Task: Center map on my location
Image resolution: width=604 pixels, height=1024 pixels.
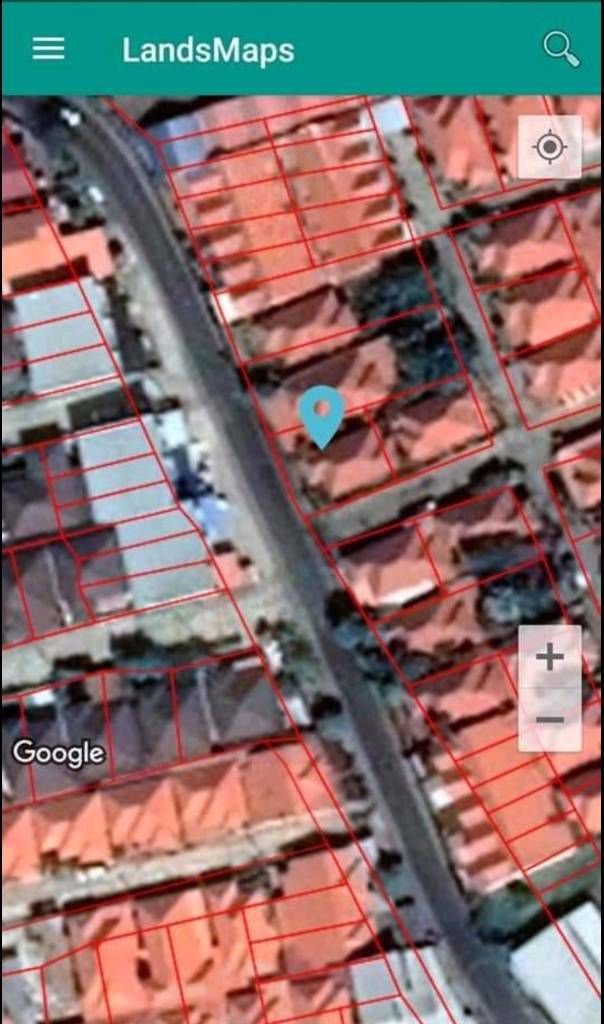Action: click(x=550, y=148)
